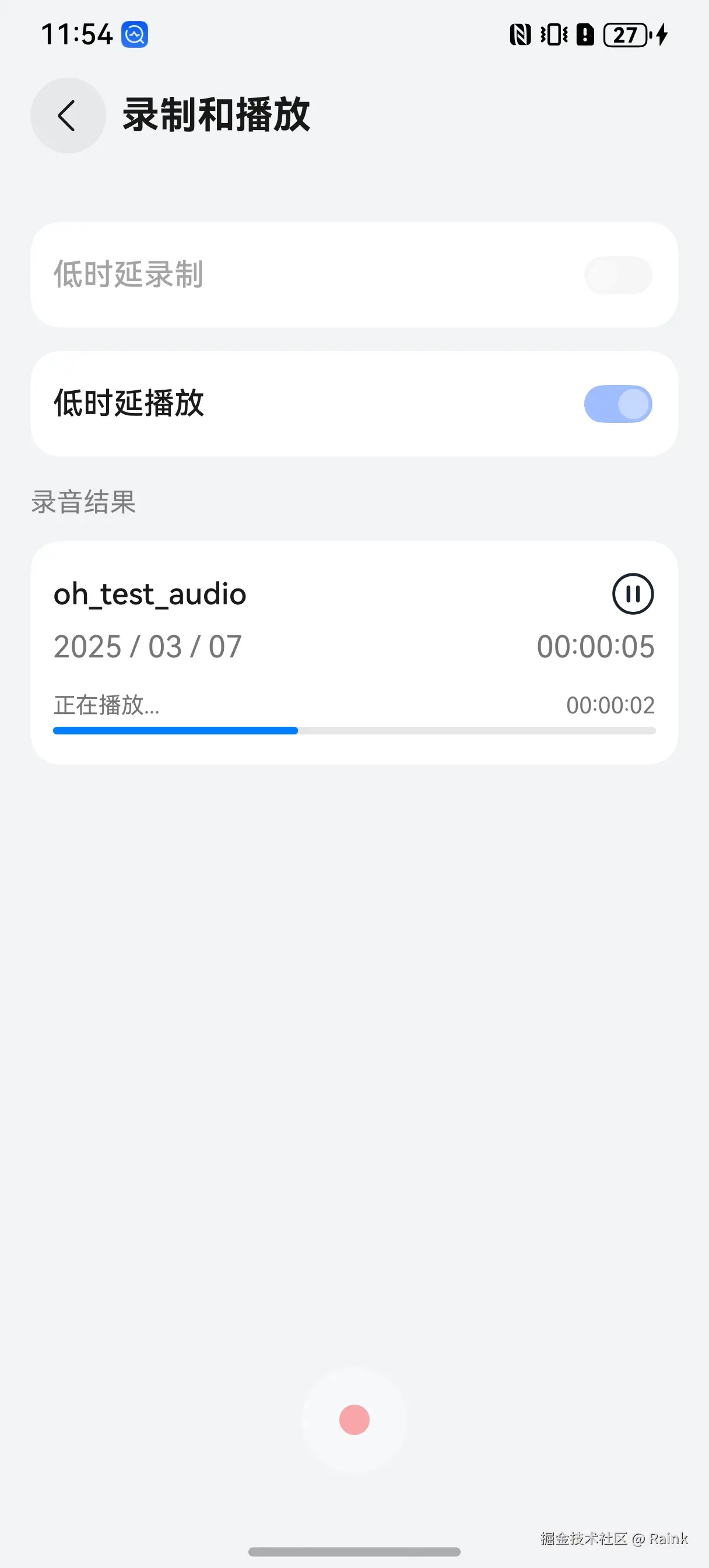Viewport: 709px width, 1568px height.
Task: Toggle the 低时延录制 switch
Action: [x=617, y=275]
